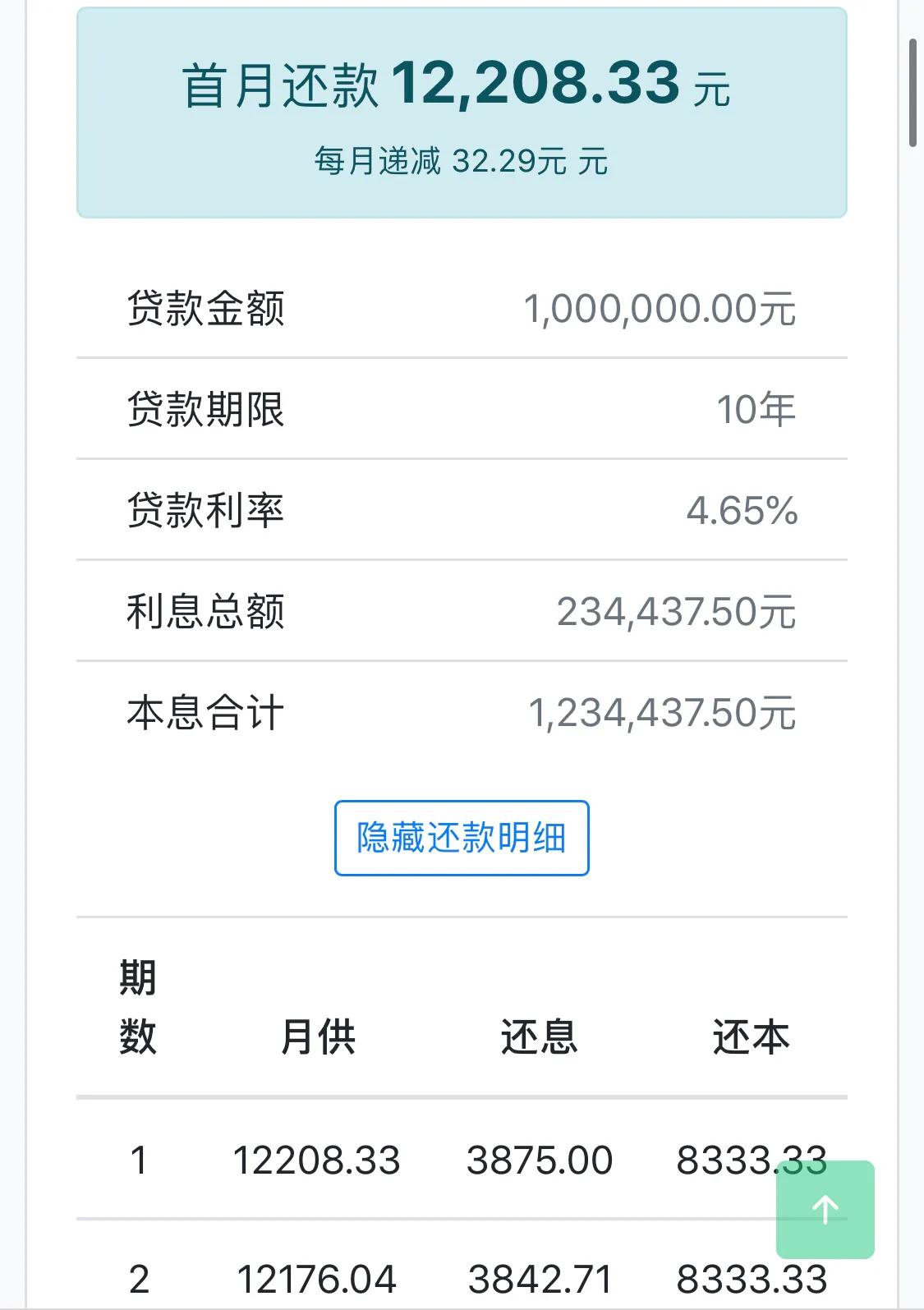Click installment row 1 showing 12208.33

click(x=460, y=1160)
